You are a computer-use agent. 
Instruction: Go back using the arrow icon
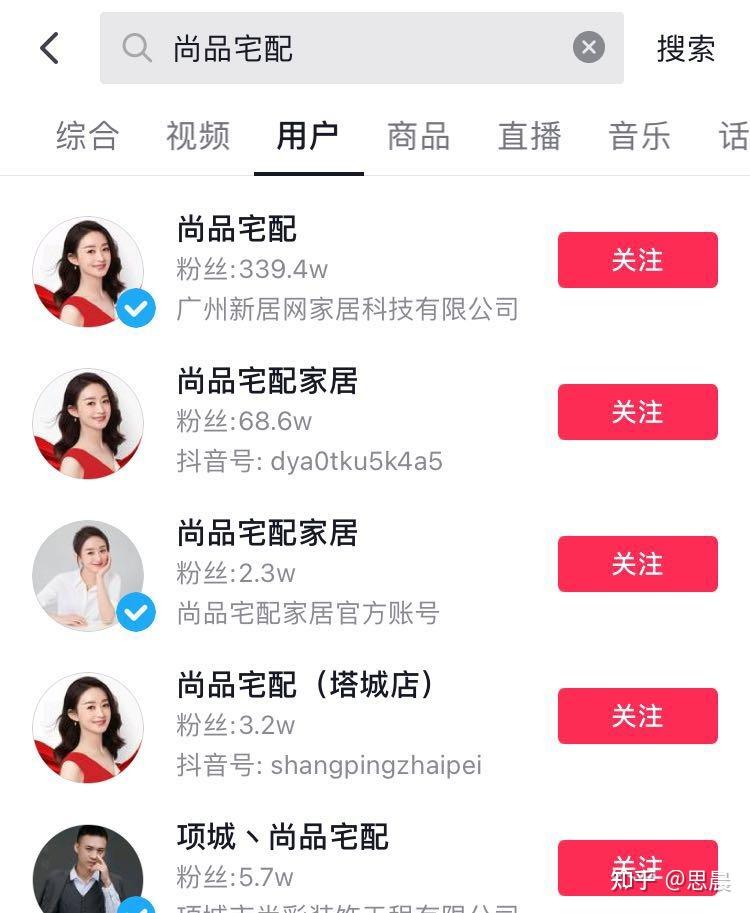[x=49, y=48]
